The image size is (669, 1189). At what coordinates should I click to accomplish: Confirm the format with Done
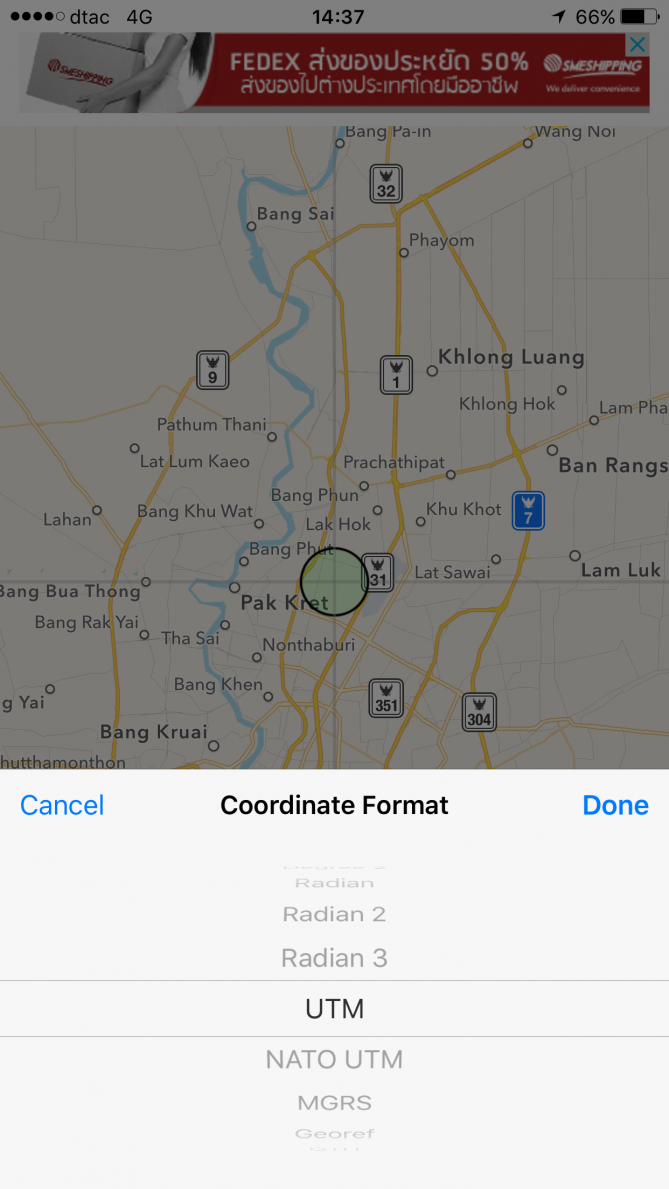pos(615,805)
